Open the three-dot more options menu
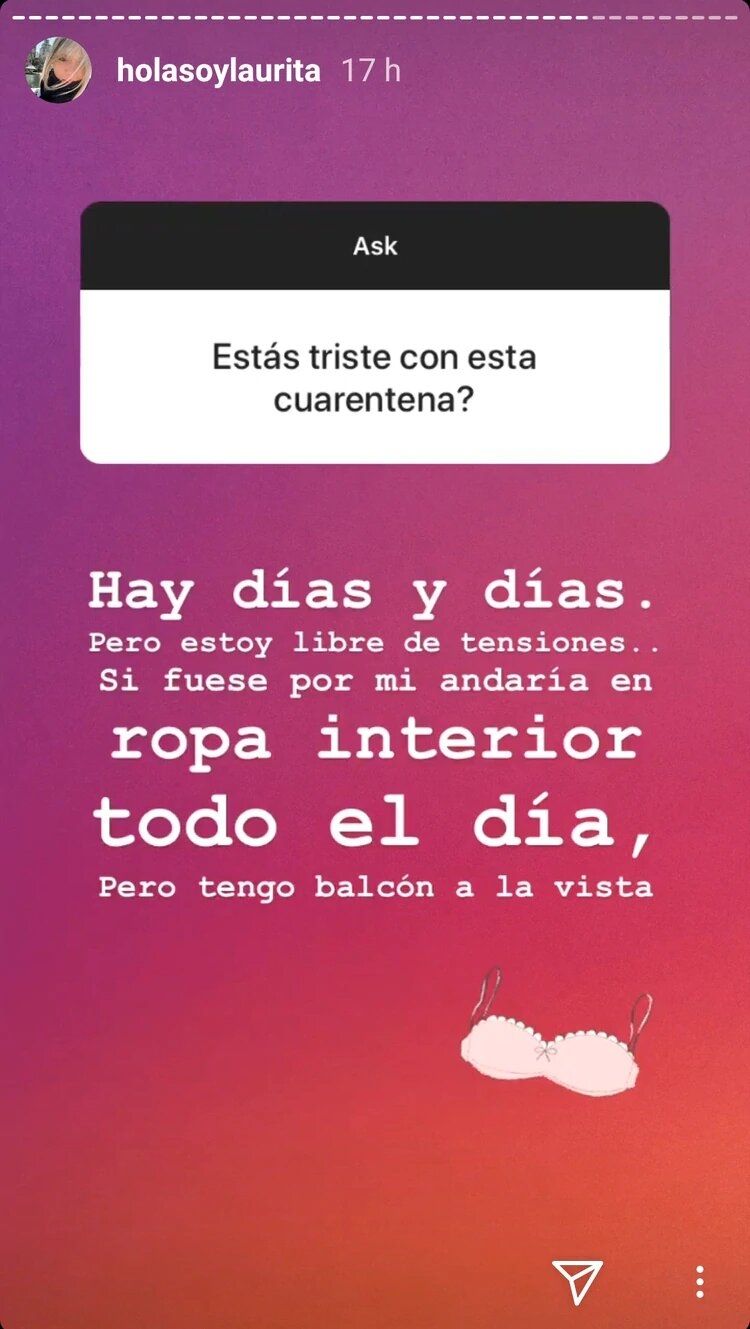The height and width of the screenshot is (1329, 750). [x=700, y=1281]
